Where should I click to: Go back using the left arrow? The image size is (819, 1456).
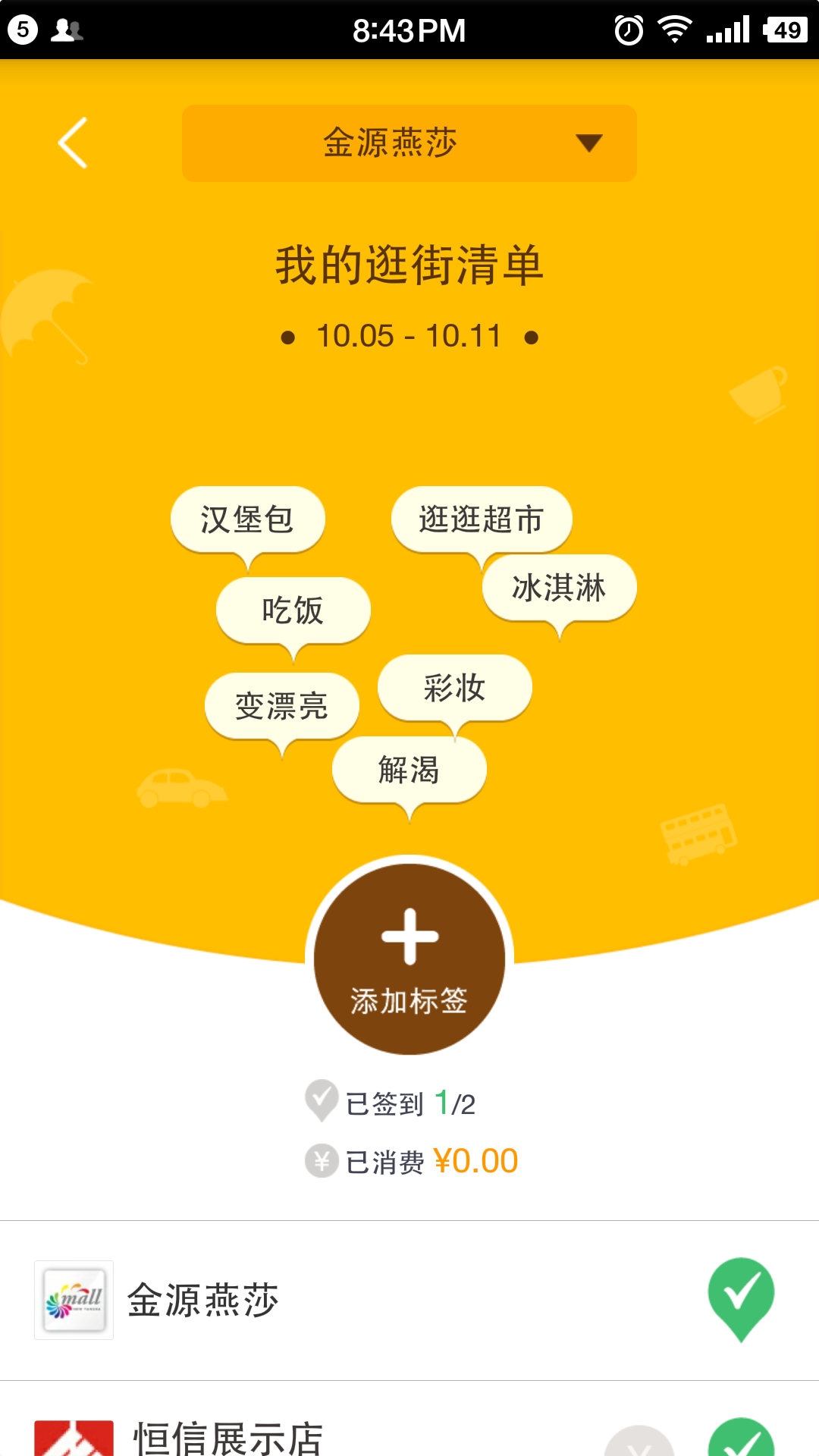coord(74,143)
